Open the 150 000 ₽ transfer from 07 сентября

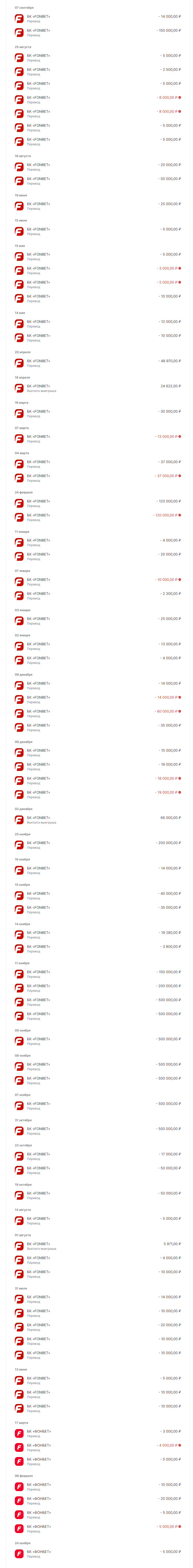tap(97, 32)
